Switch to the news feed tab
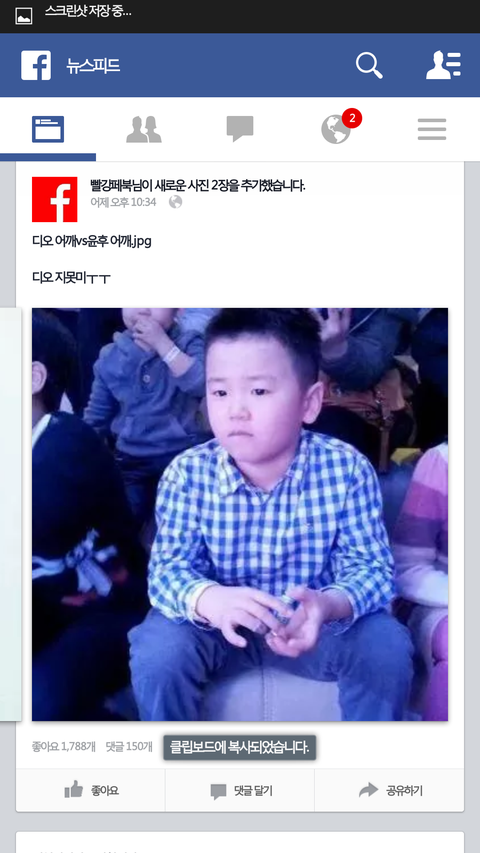The width and height of the screenshot is (480, 853). 48,129
